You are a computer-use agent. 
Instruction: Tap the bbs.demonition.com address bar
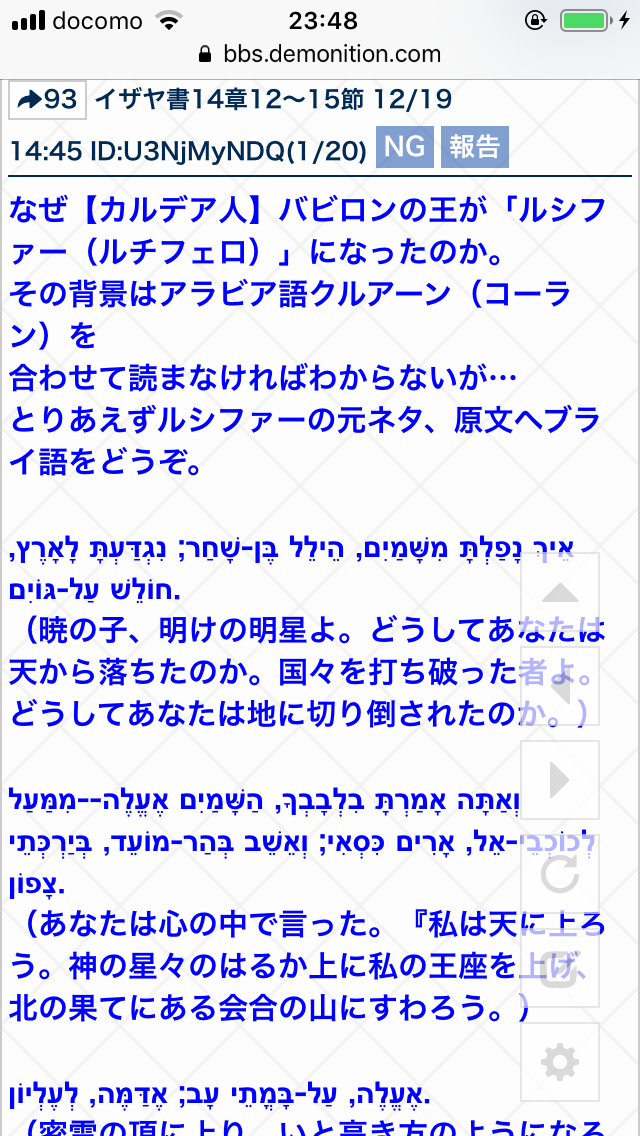[320, 54]
